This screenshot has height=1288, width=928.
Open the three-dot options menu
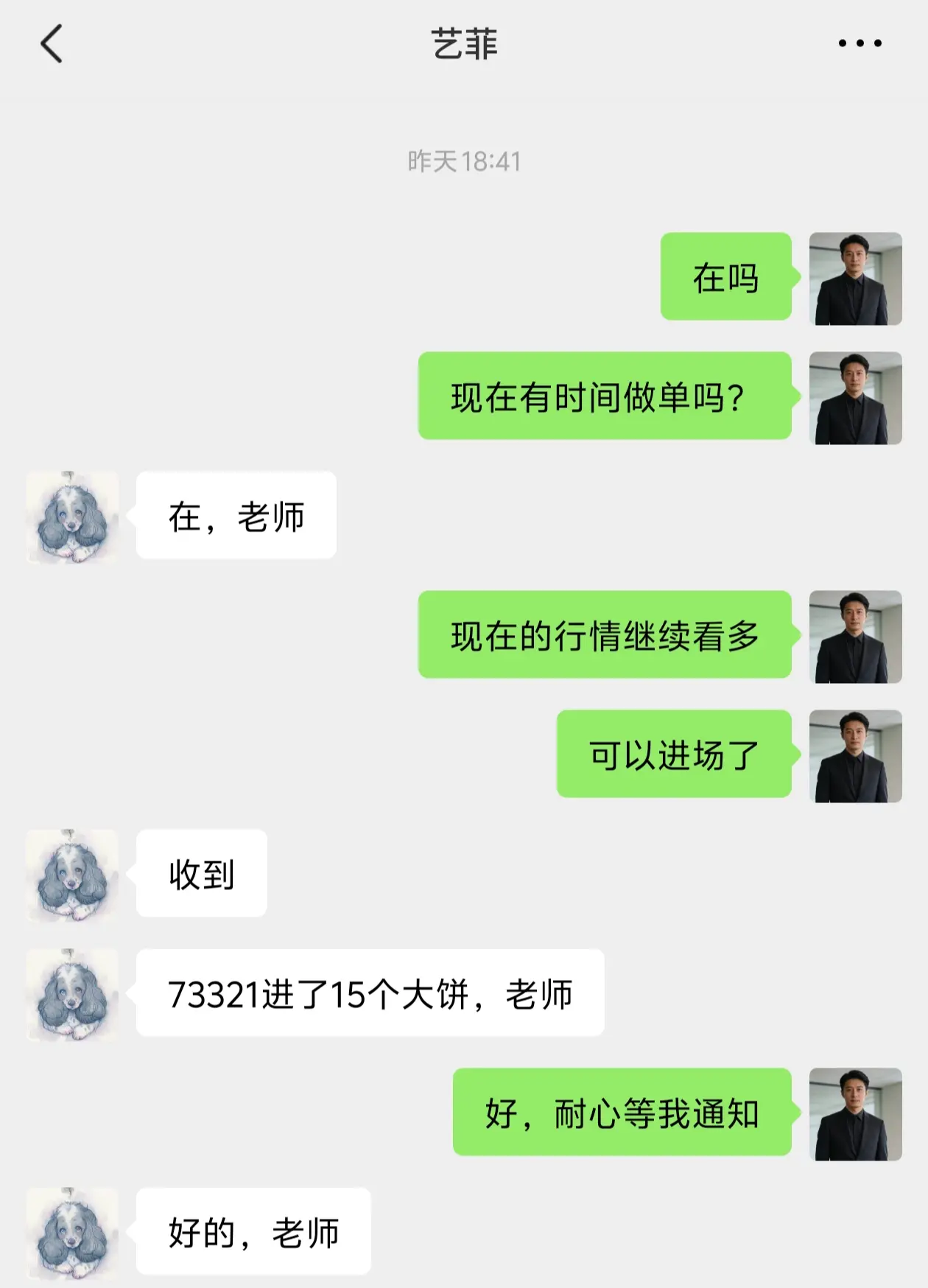click(x=859, y=44)
